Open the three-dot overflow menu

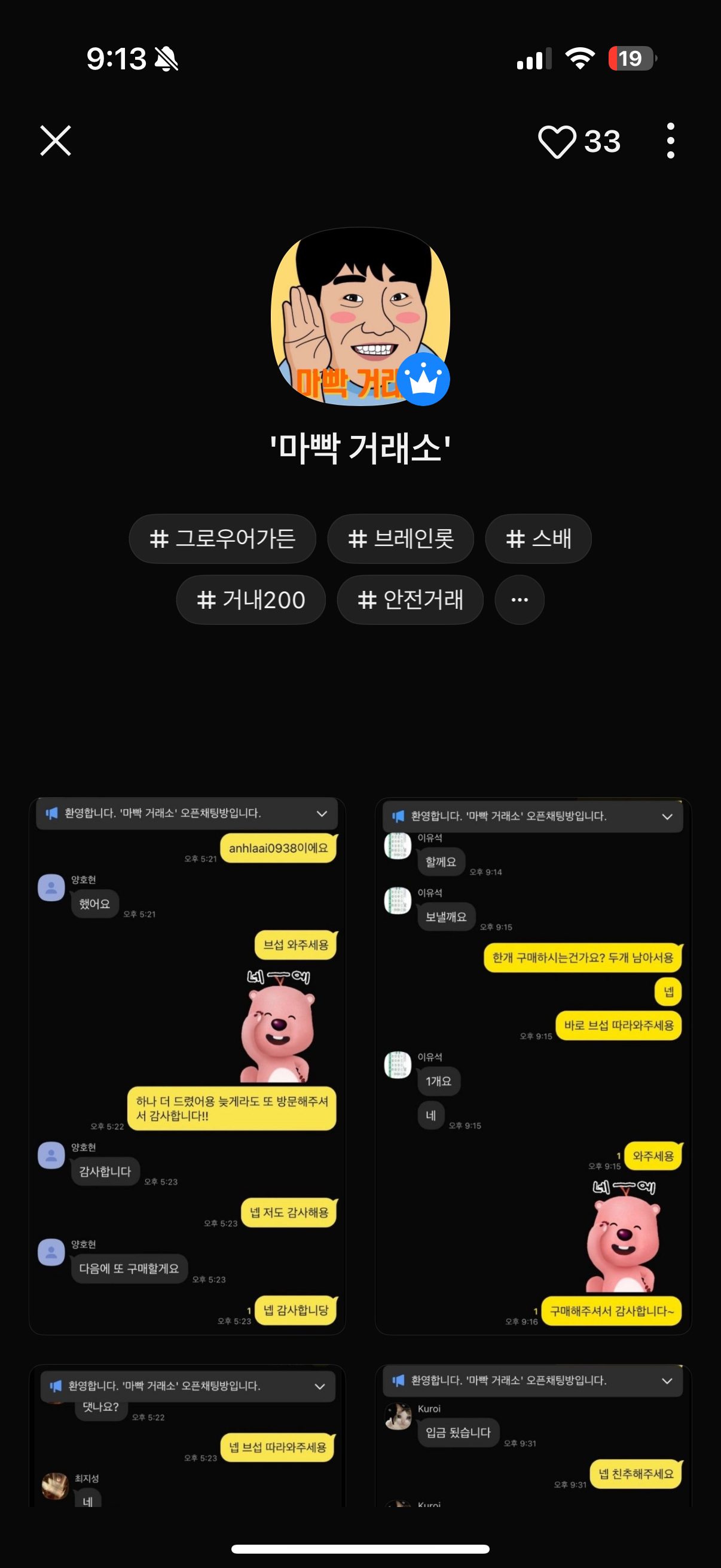tap(670, 141)
